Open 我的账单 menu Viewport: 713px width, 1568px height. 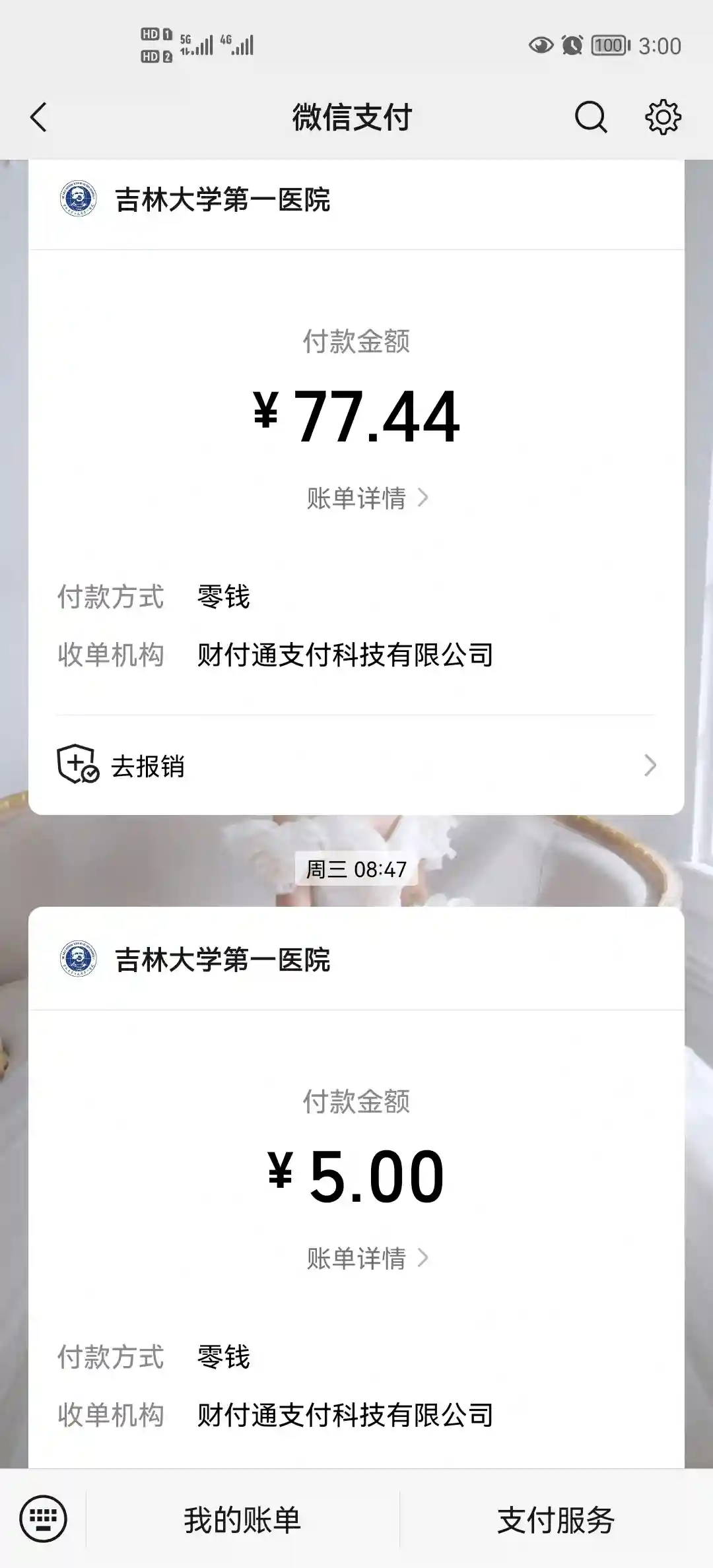click(242, 1520)
